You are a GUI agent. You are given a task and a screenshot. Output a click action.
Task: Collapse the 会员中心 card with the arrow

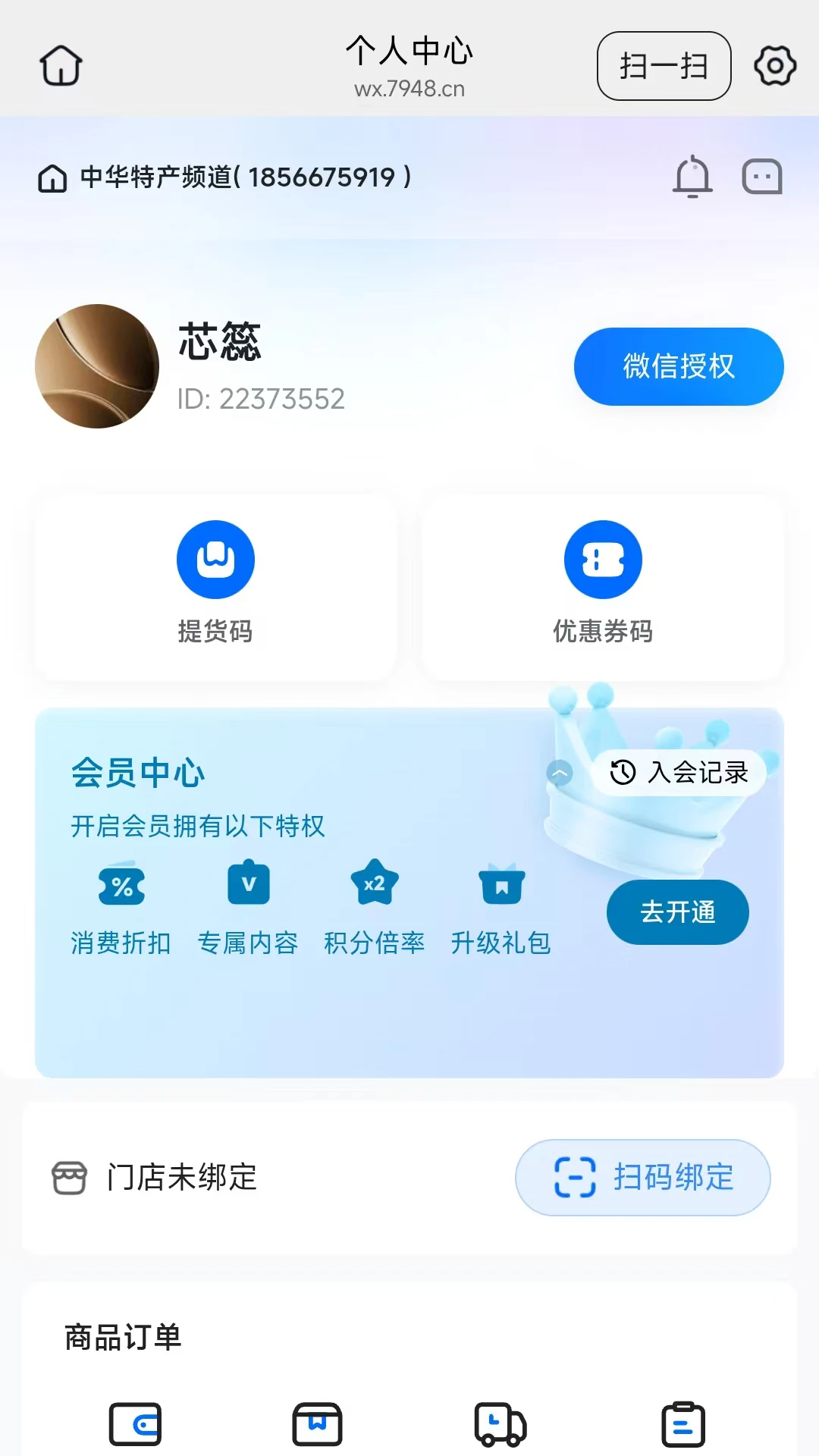tap(560, 773)
